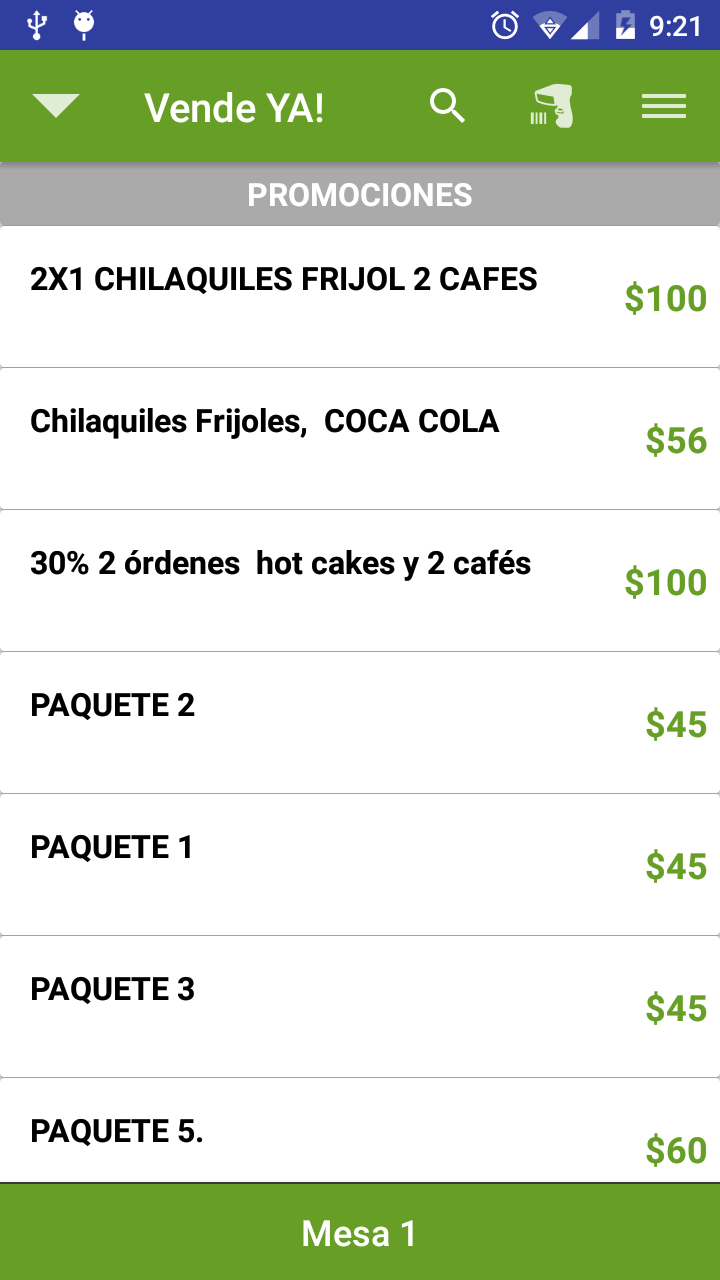Viewport: 720px width, 1280px height.
Task: Open the search icon
Action: click(x=448, y=106)
